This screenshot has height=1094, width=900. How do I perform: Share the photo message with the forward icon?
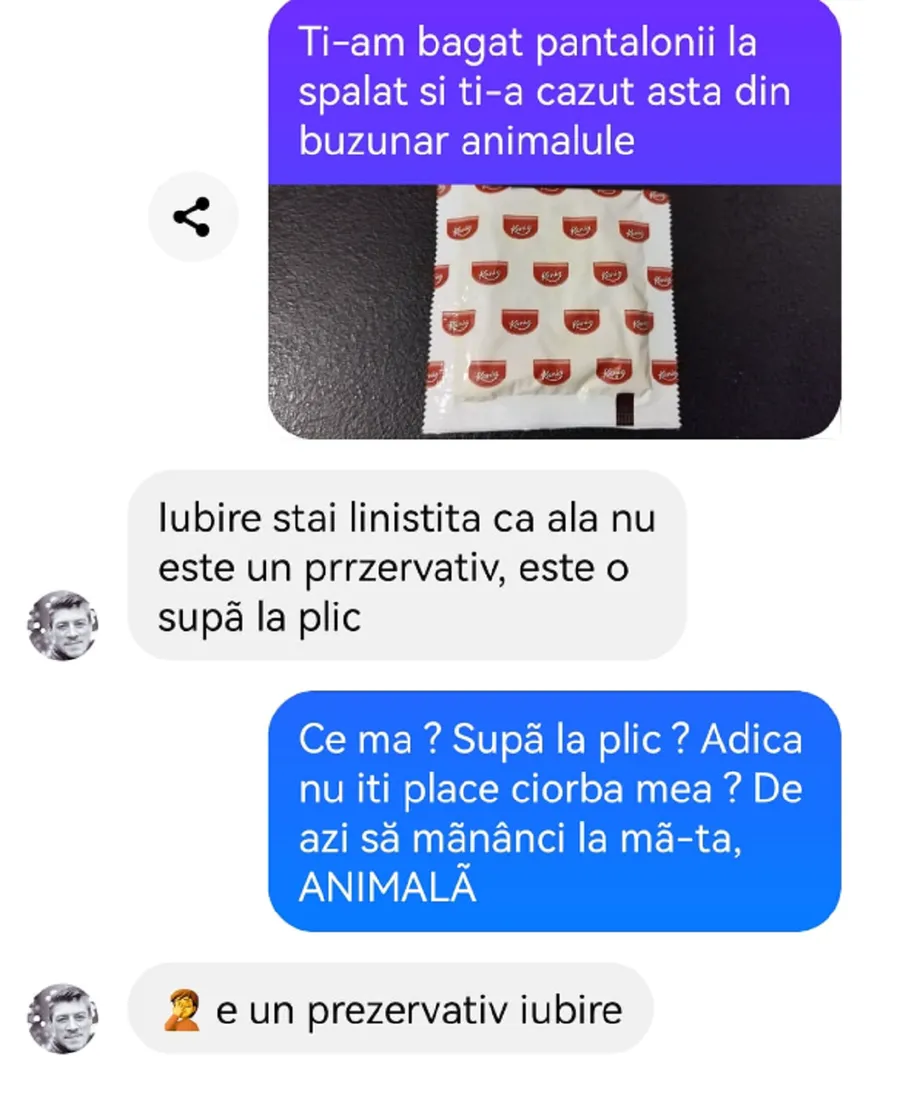[x=192, y=217]
